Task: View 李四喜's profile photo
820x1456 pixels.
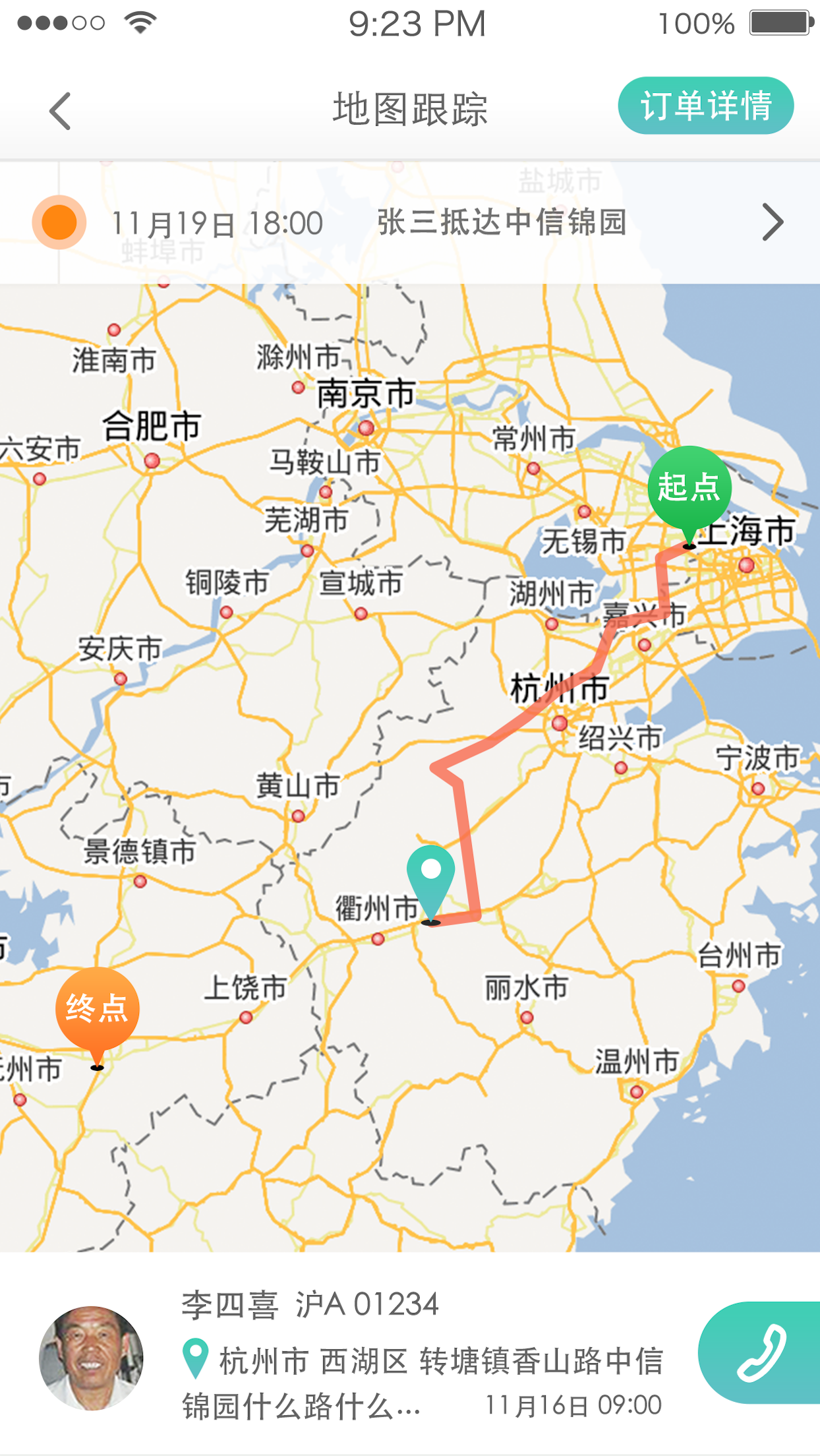Action: [92, 1358]
